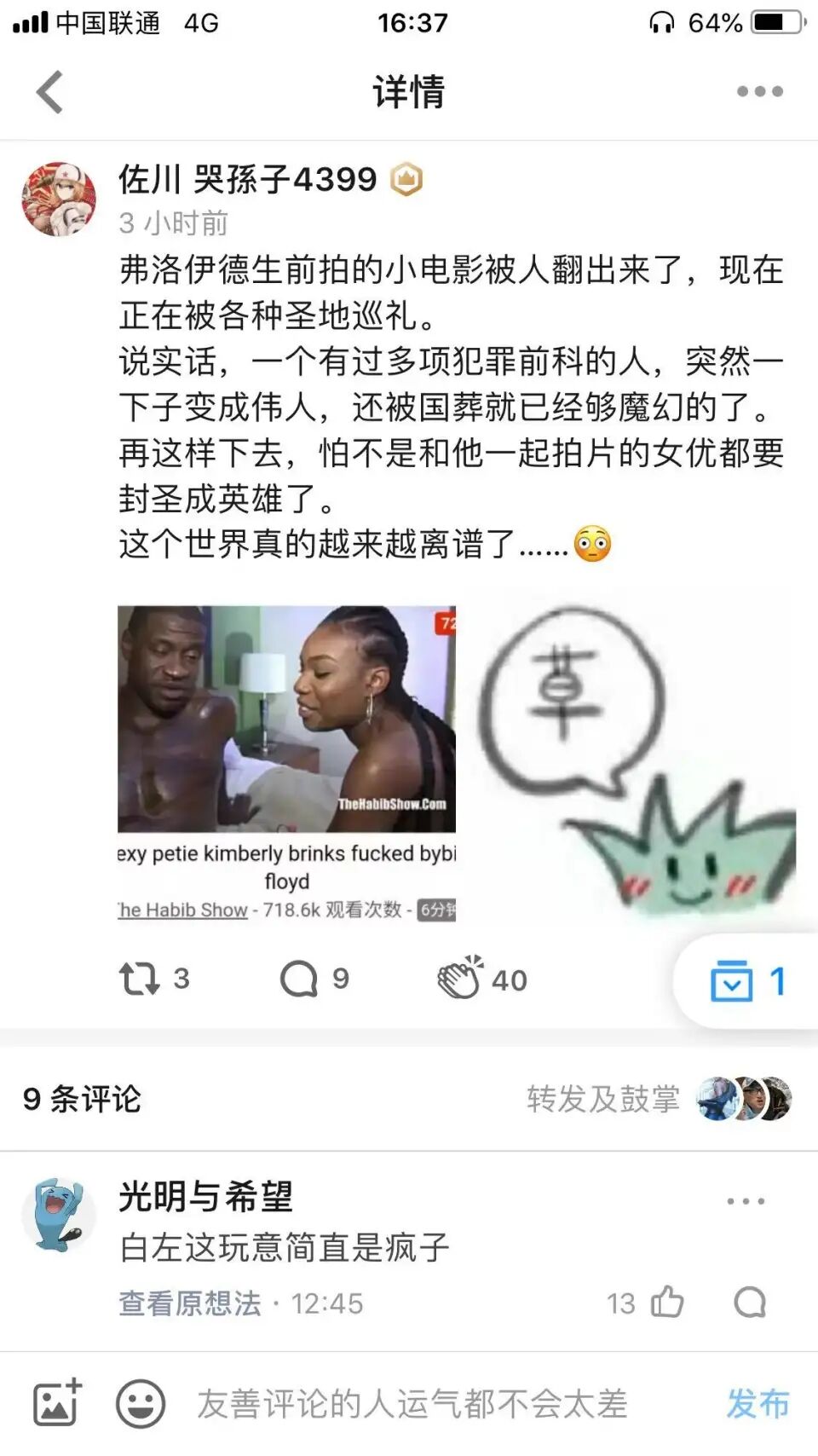Focus the 友善评论 comment input field
Screen dimensions: 818x1456
413,1403
